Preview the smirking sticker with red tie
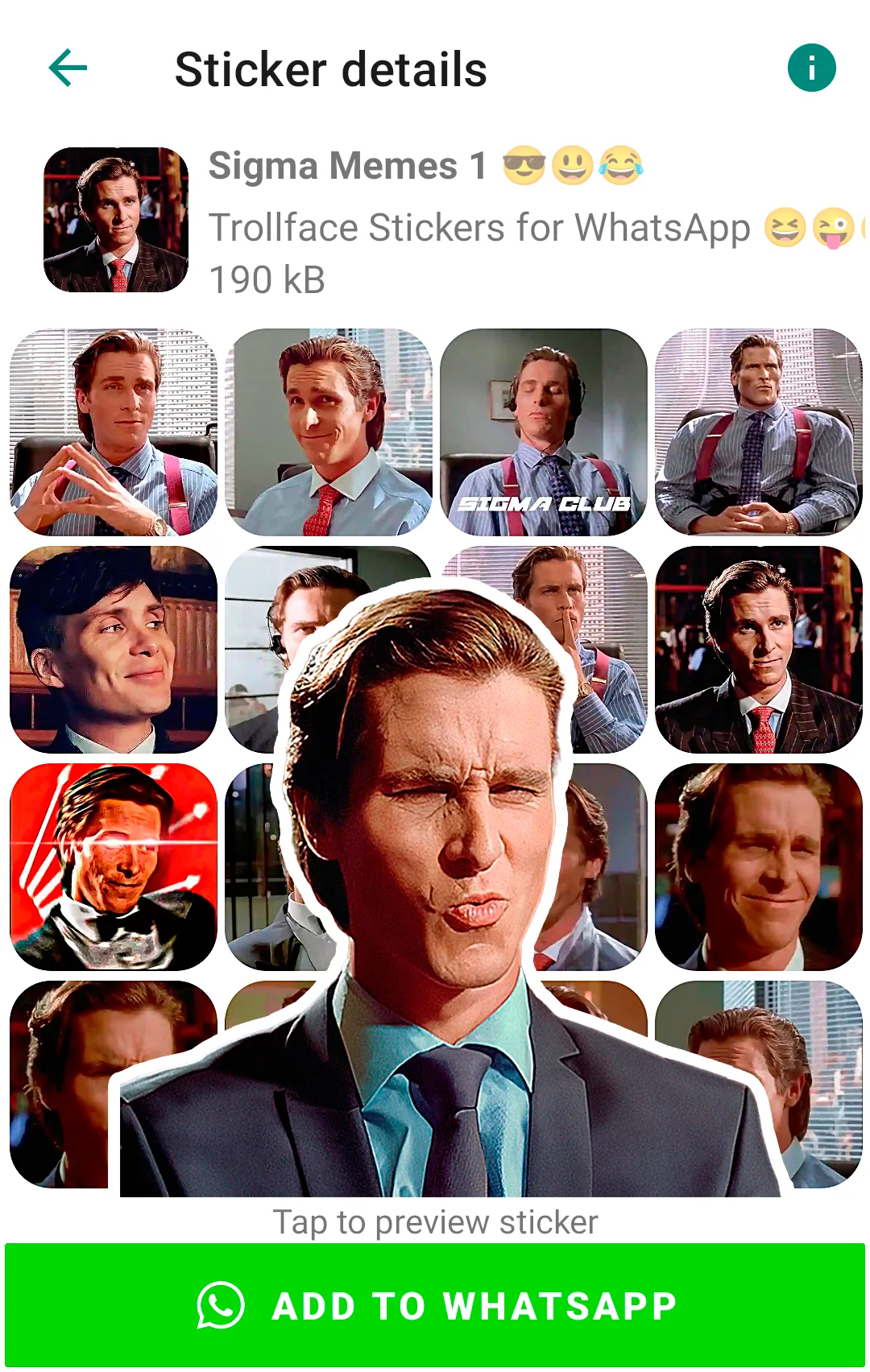Screen dimensions: 870x1372 (329, 432)
